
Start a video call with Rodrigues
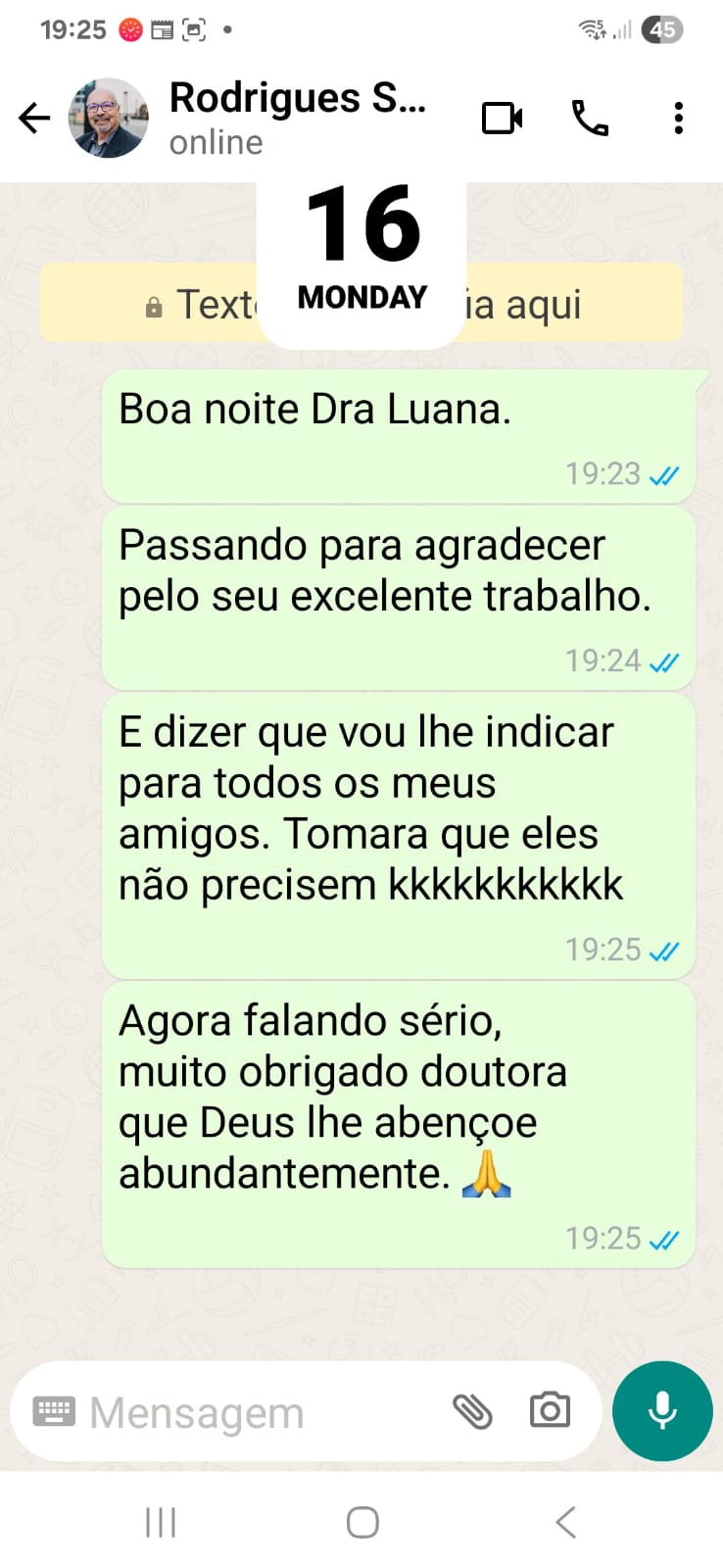[x=502, y=119]
